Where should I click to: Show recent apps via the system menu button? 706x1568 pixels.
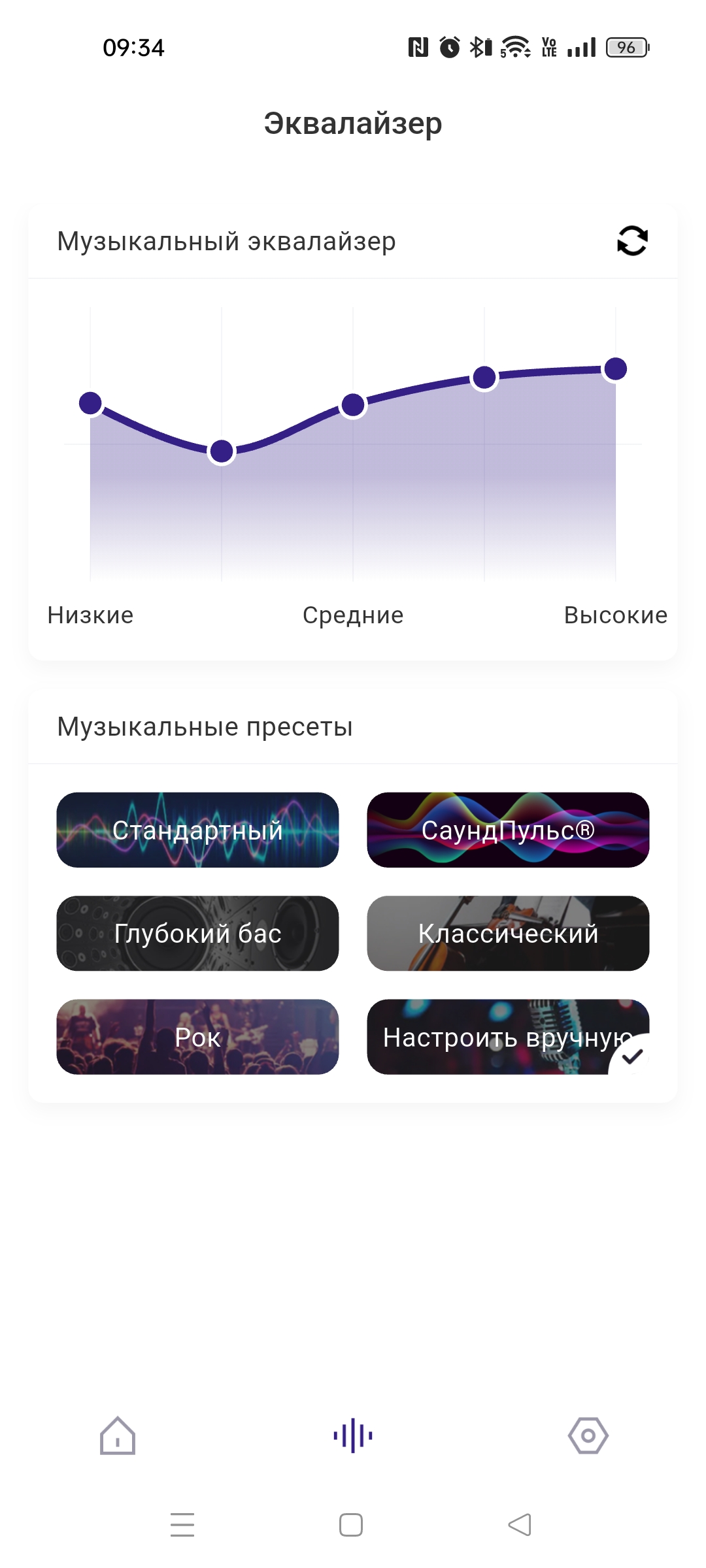182,1525
